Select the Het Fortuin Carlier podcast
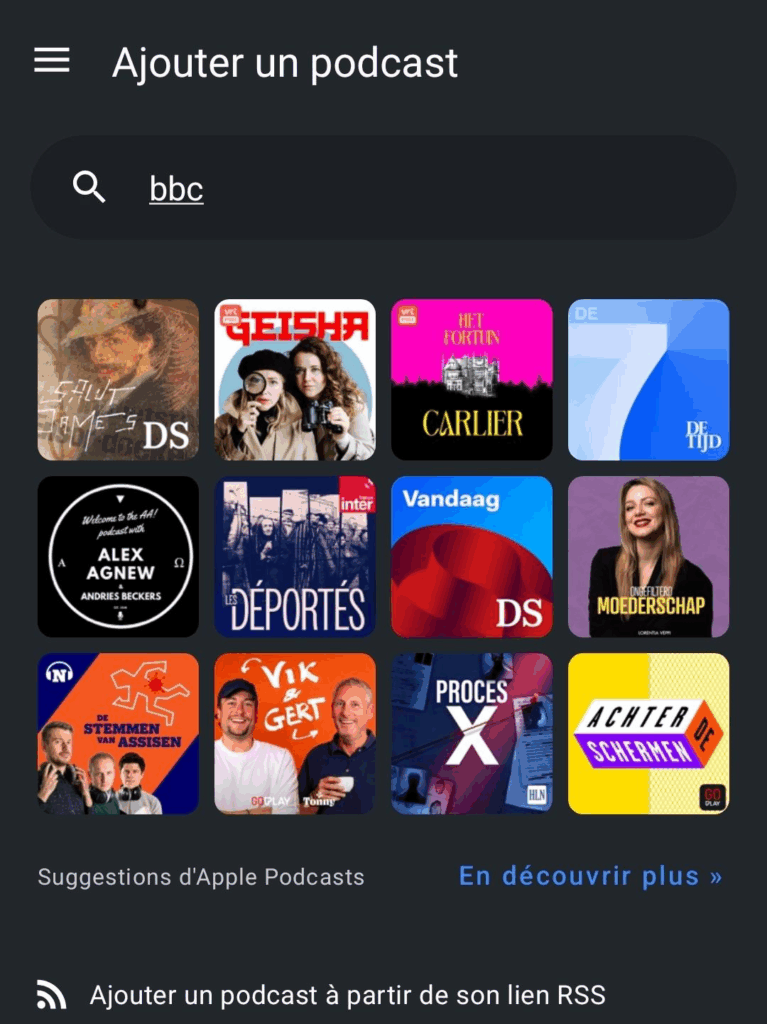Viewport: 767px width, 1024px height. tap(472, 380)
